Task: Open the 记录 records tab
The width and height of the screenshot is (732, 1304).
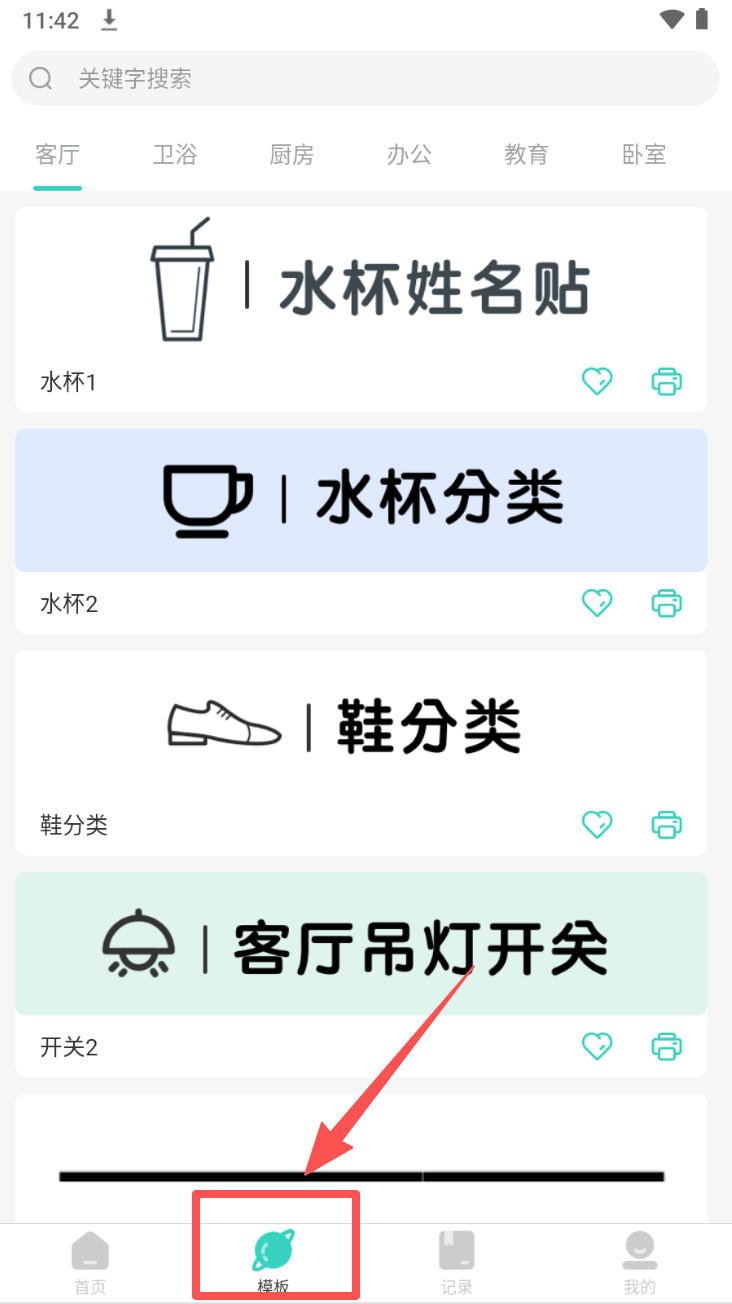Action: (x=456, y=1263)
